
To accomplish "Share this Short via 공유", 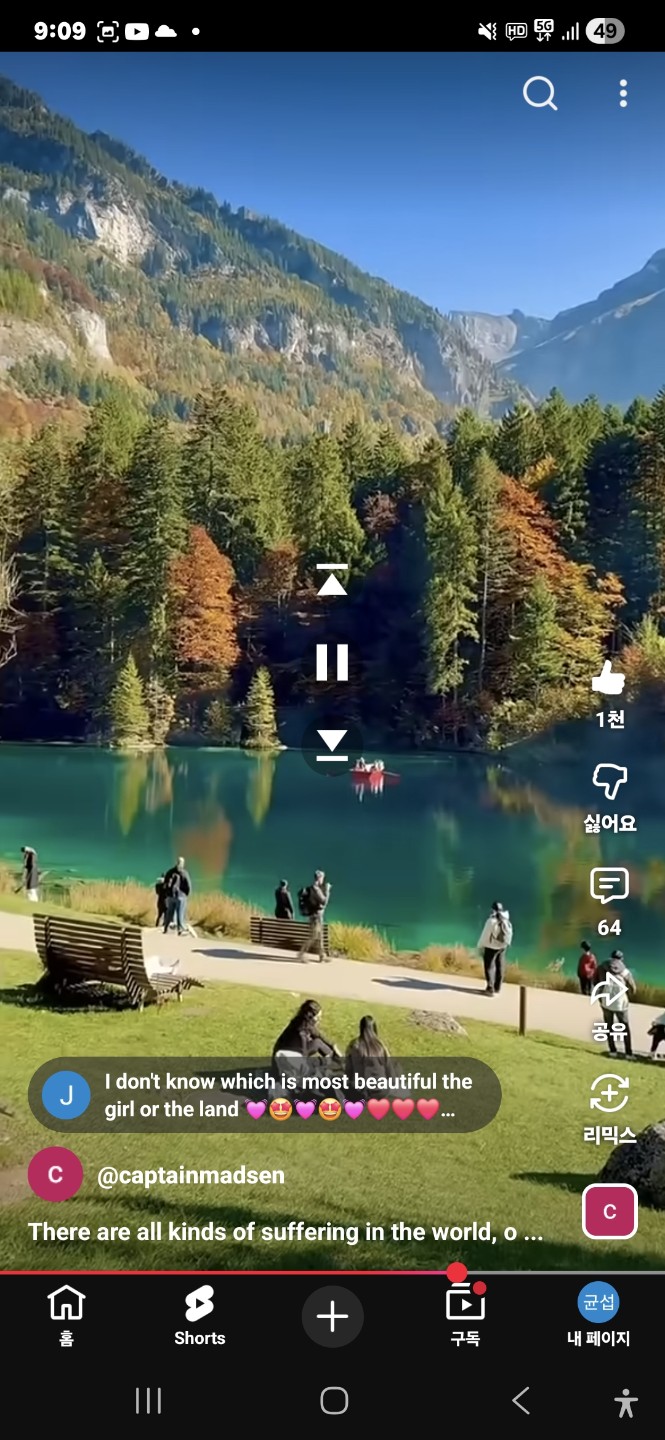I will pos(609,992).
